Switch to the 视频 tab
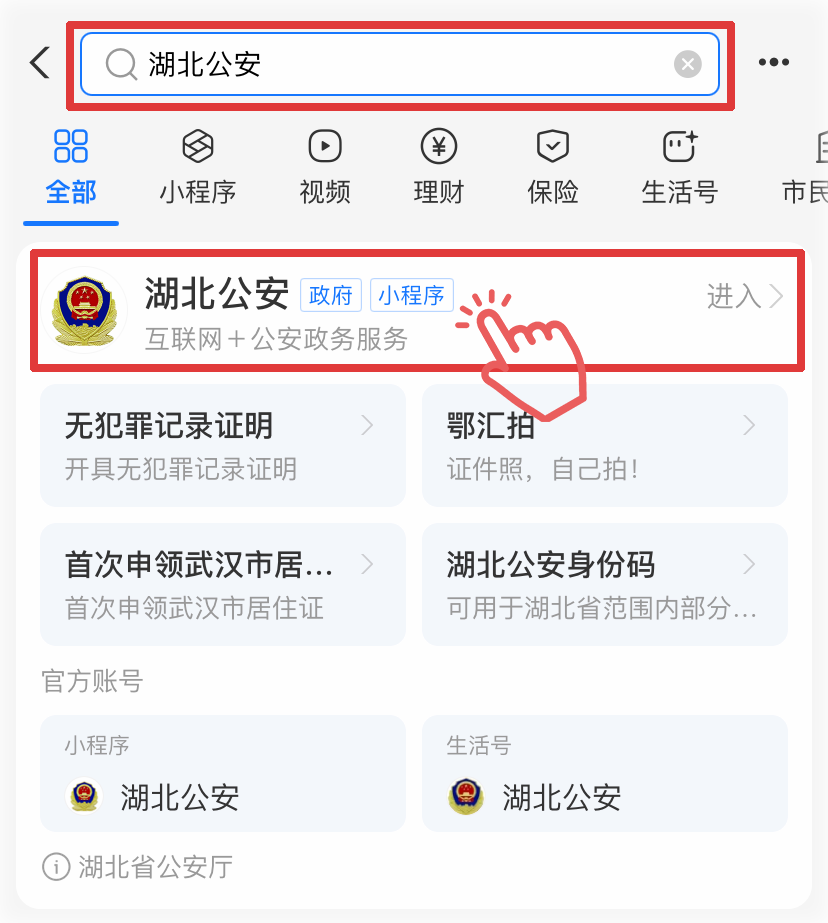828x923 pixels. coord(325,167)
